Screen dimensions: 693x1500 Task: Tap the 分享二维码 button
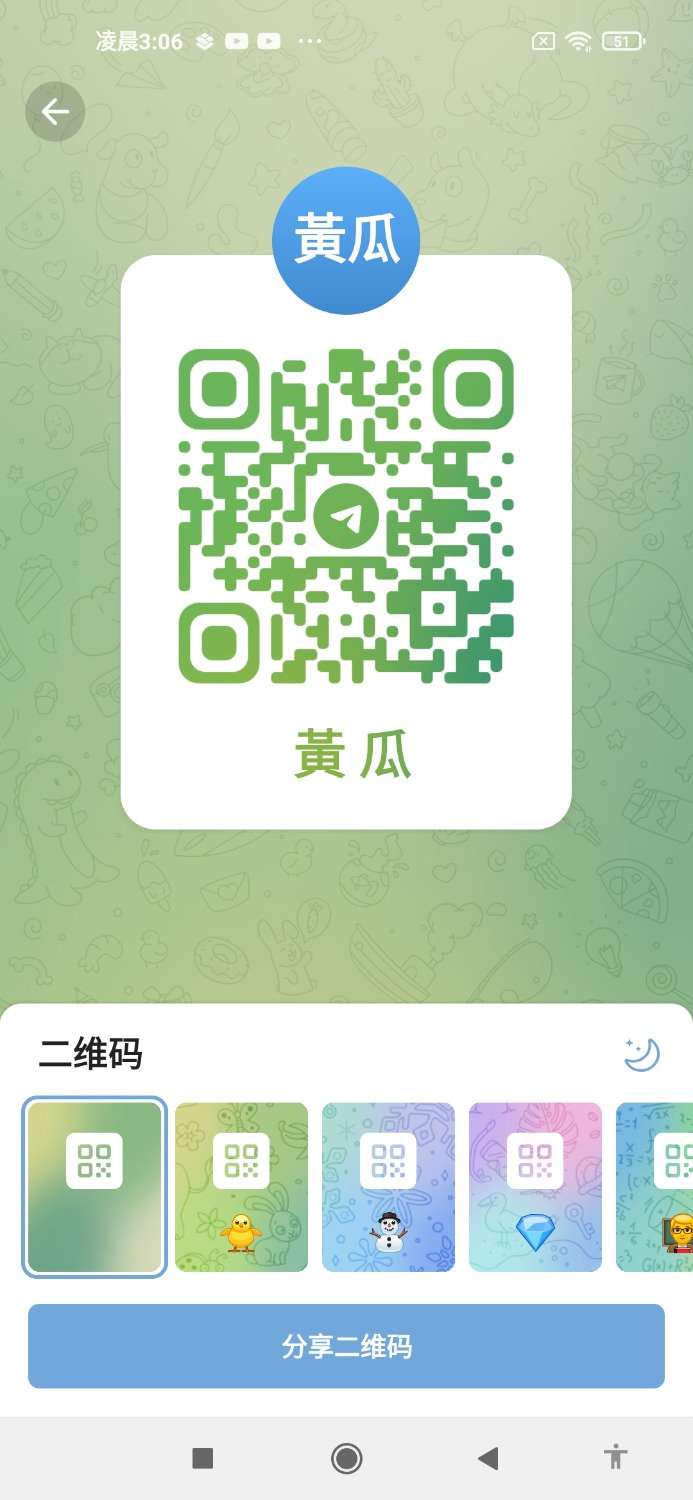pos(346,1346)
